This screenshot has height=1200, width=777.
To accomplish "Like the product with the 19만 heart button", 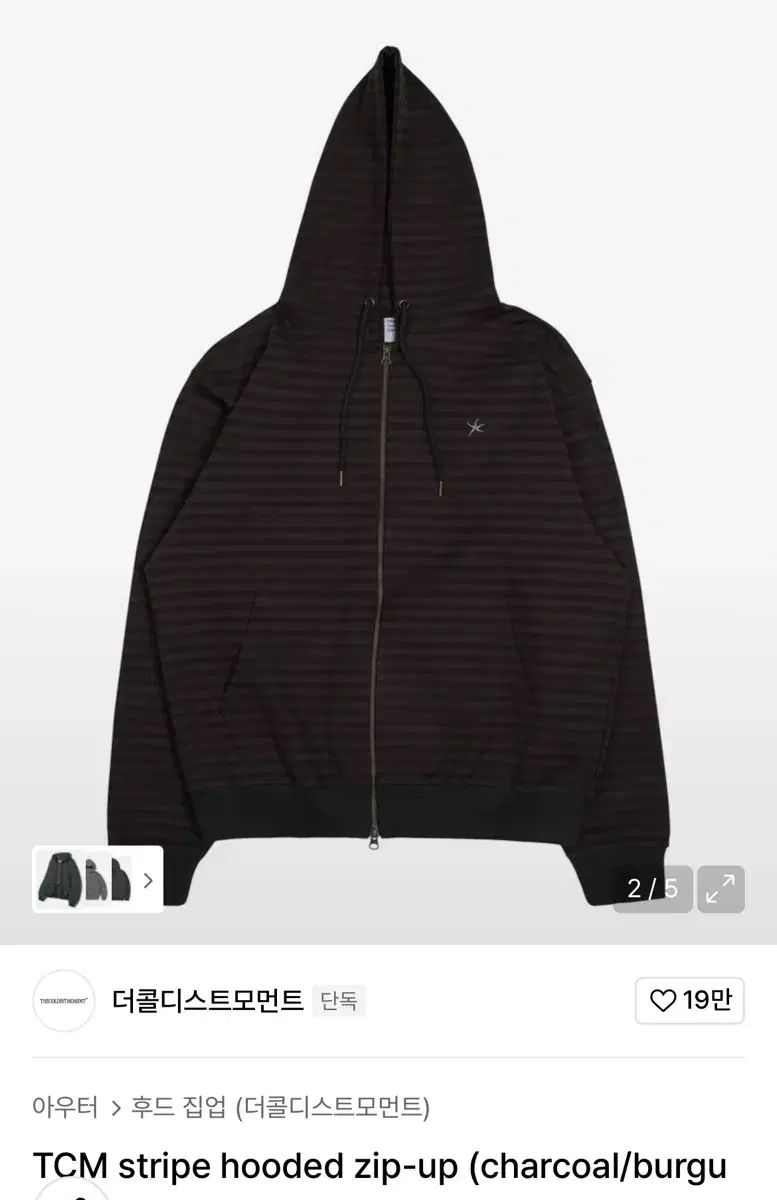I will (x=689, y=1000).
